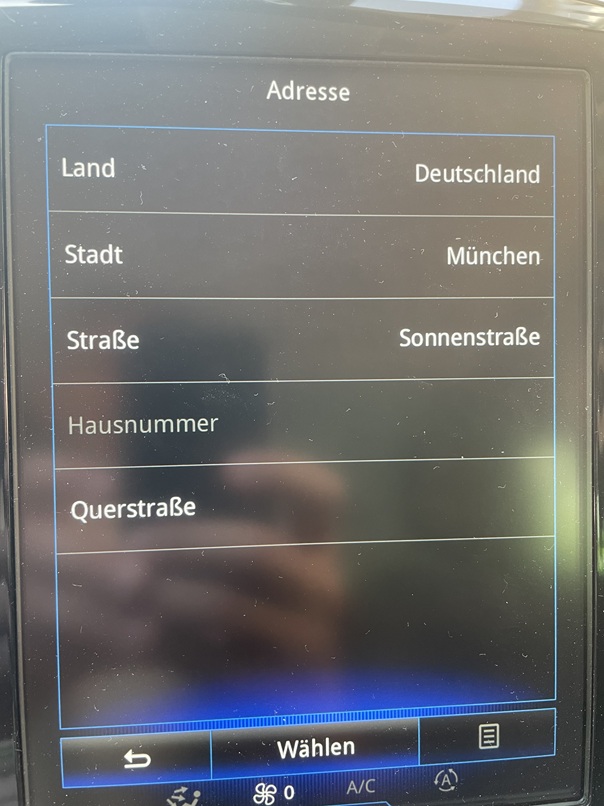Select the Querstraße row
604x806 pixels.
[305, 507]
